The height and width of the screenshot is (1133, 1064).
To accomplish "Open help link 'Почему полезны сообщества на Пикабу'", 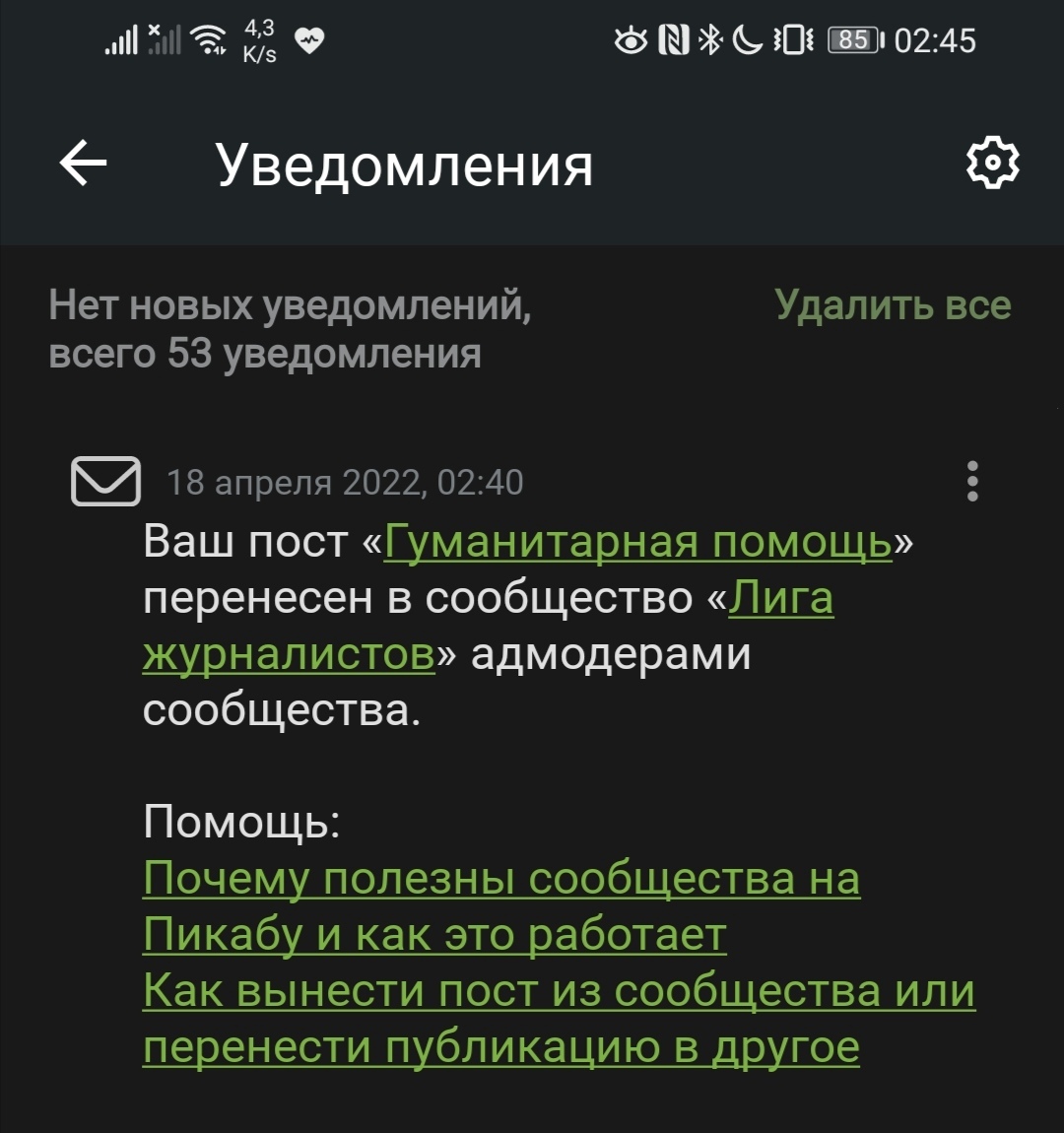I will pyautogui.click(x=500, y=879).
